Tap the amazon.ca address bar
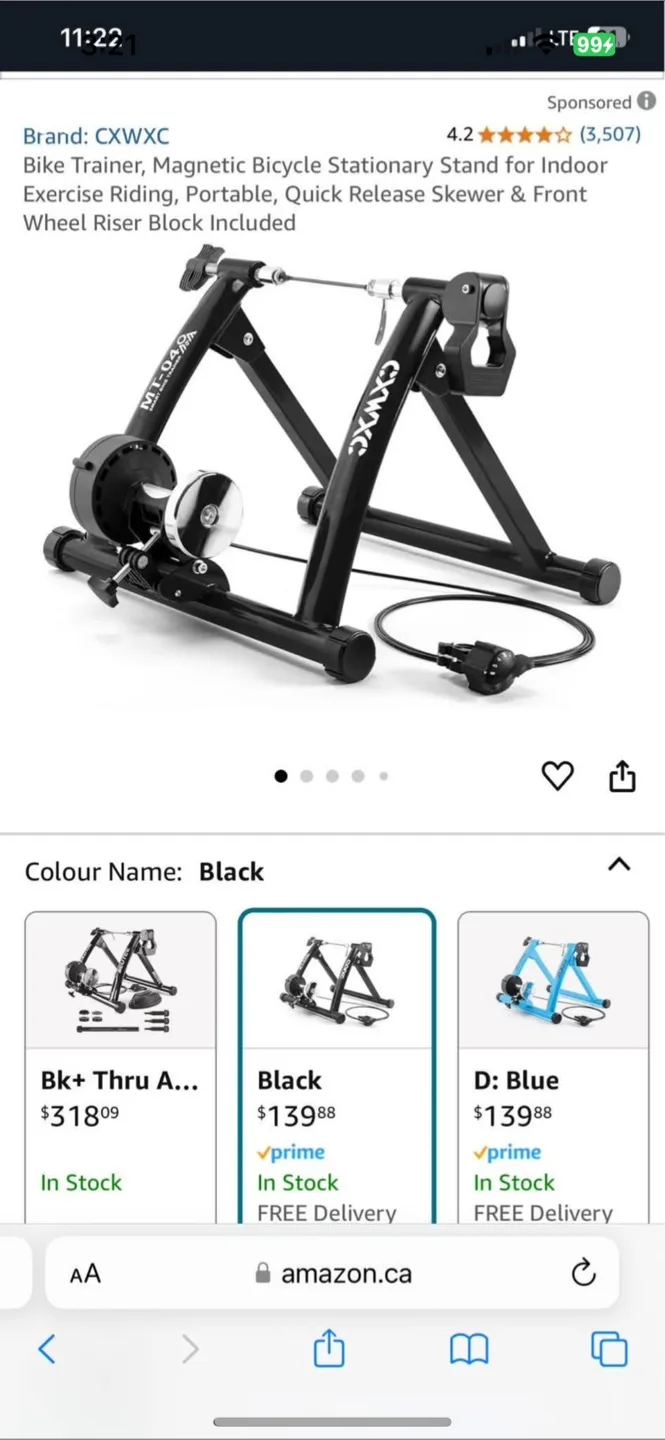 pos(335,1273)
